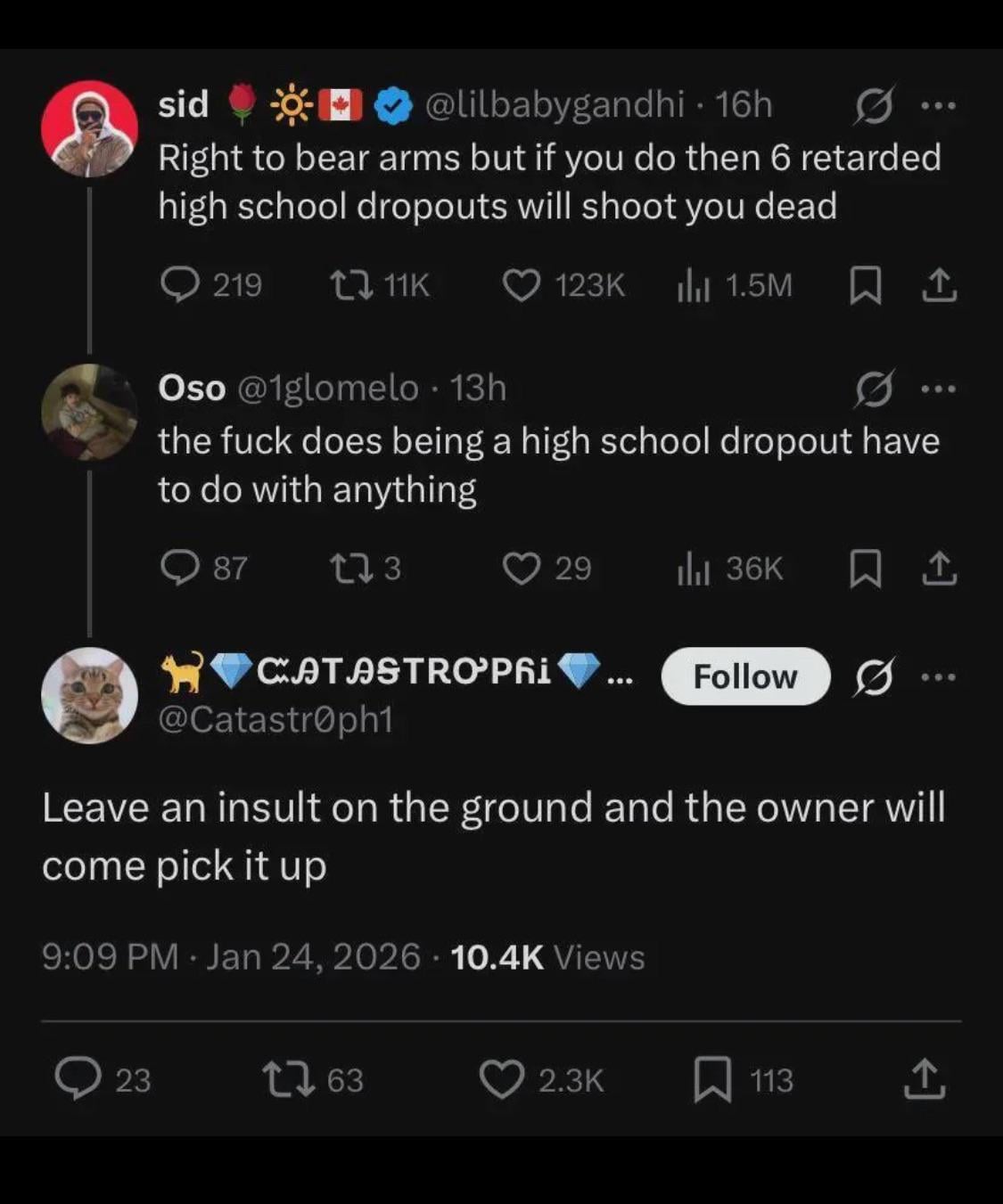Bookmark the Catastr0ph1 post

coord(713,1079)
